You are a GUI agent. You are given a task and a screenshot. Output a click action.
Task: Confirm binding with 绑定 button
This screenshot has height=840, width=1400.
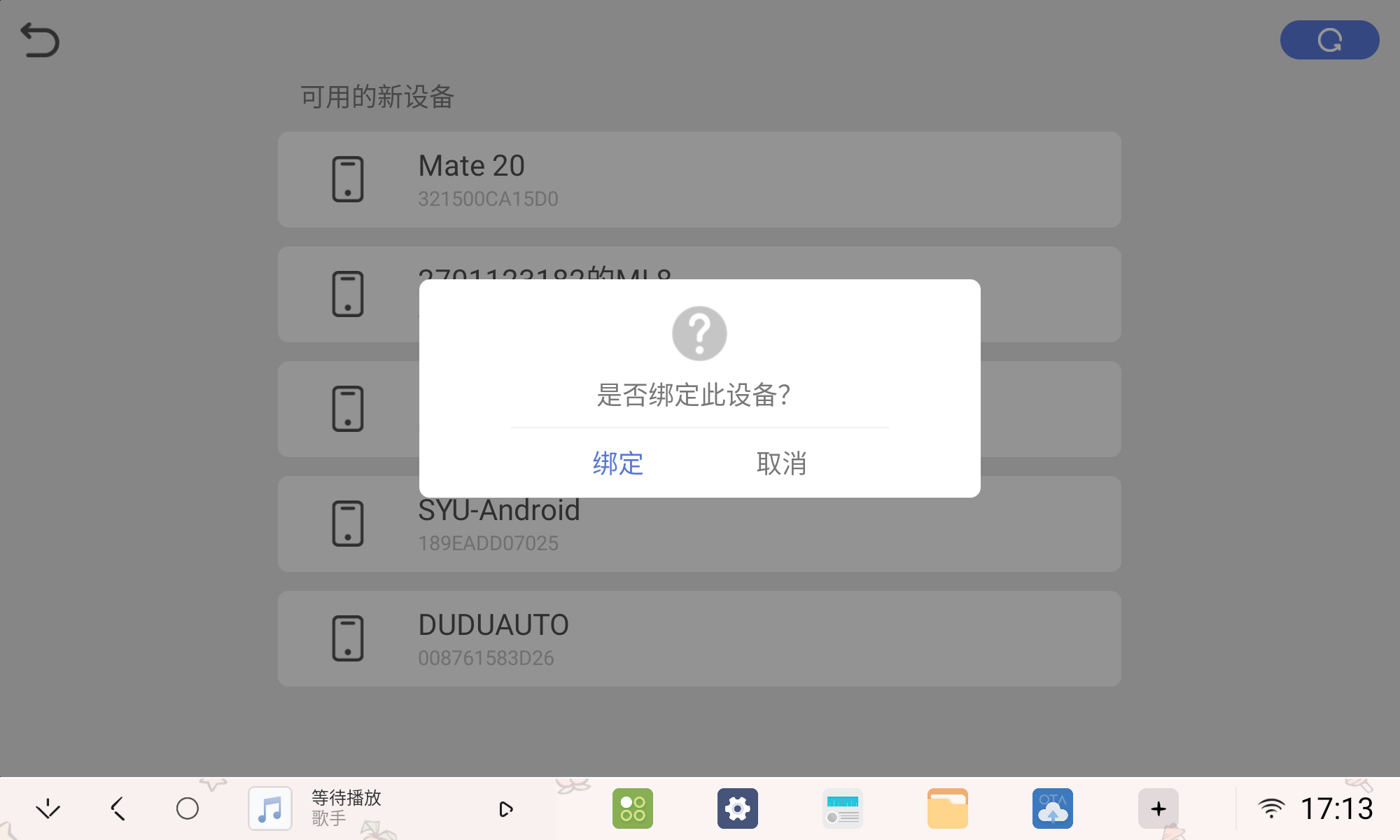coord(617,463)
